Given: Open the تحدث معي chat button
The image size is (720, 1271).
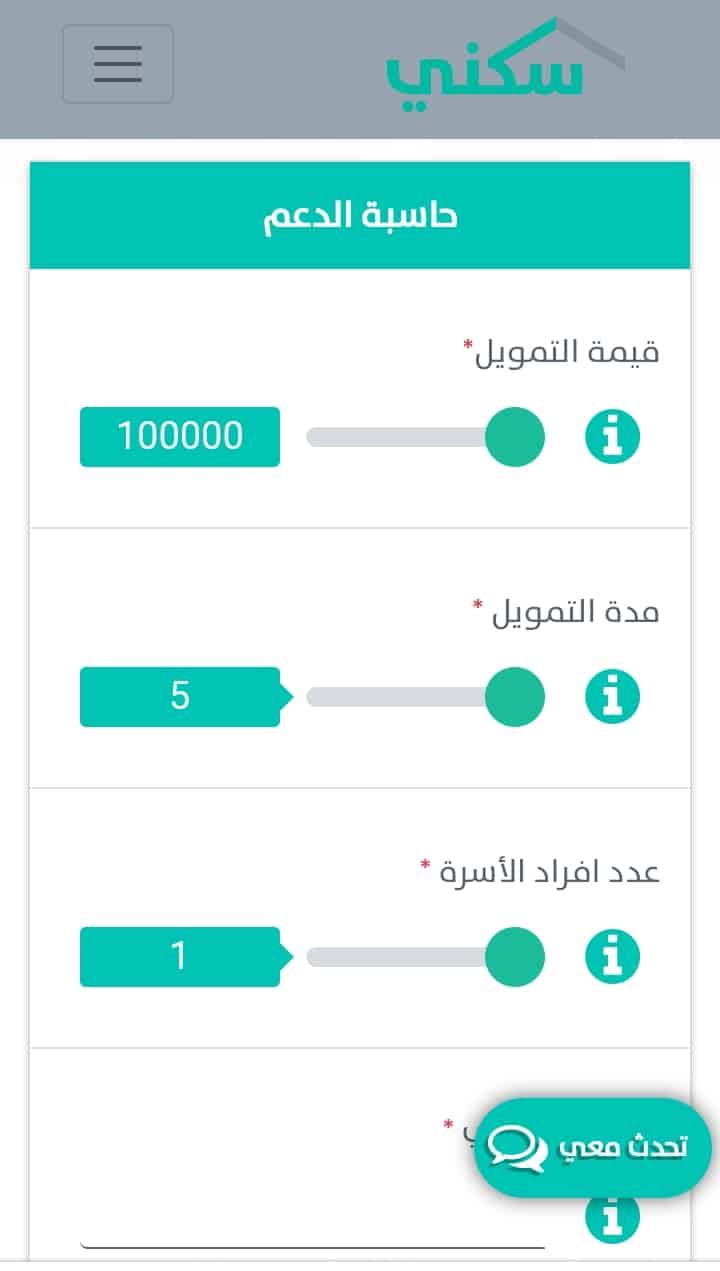Looking at the screenshot, I should pos(593,1148).
